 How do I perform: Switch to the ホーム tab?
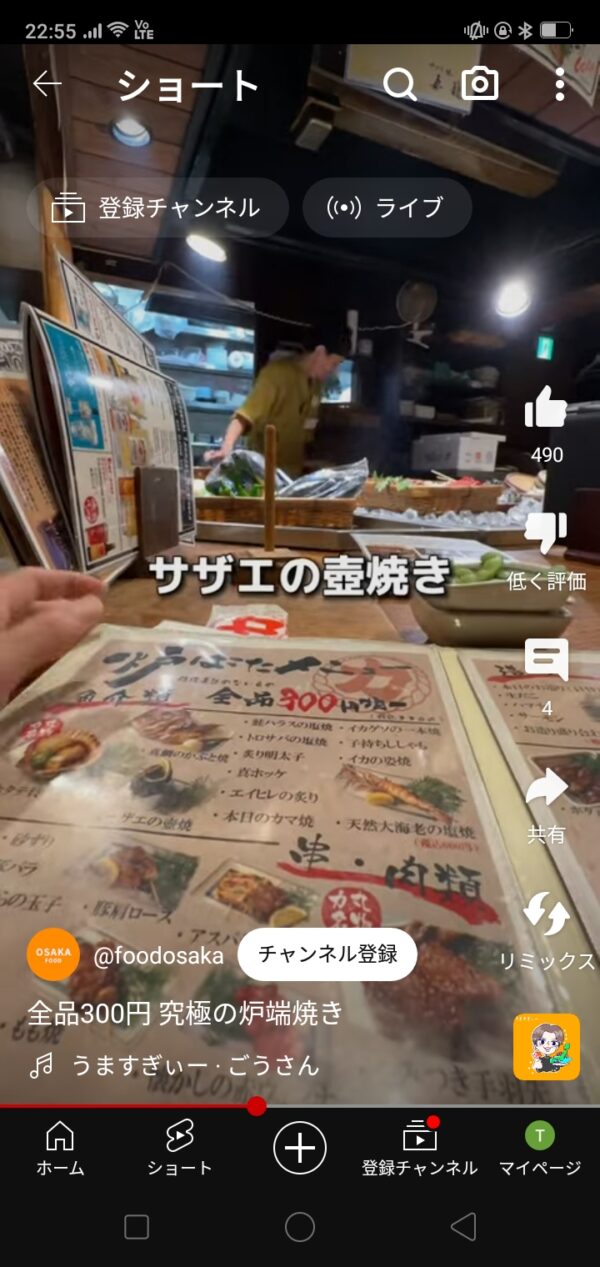(60, 1147)
